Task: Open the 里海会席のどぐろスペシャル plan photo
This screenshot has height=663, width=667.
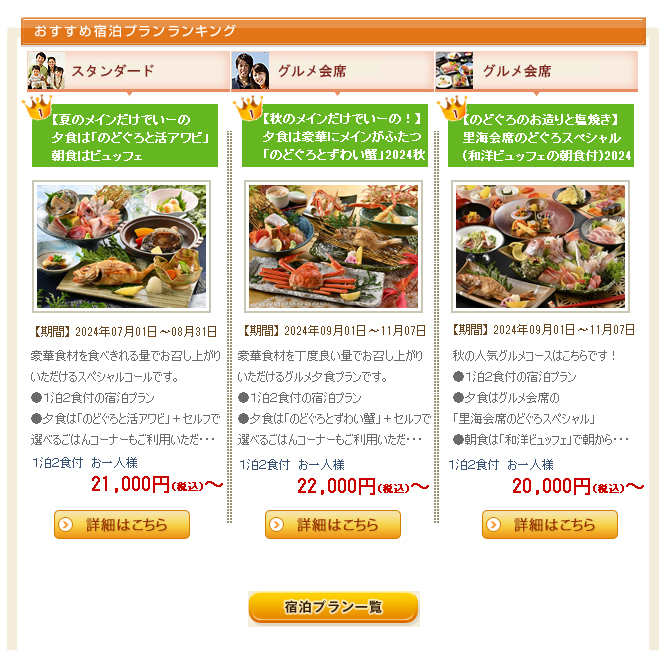Action: [541, 246]
